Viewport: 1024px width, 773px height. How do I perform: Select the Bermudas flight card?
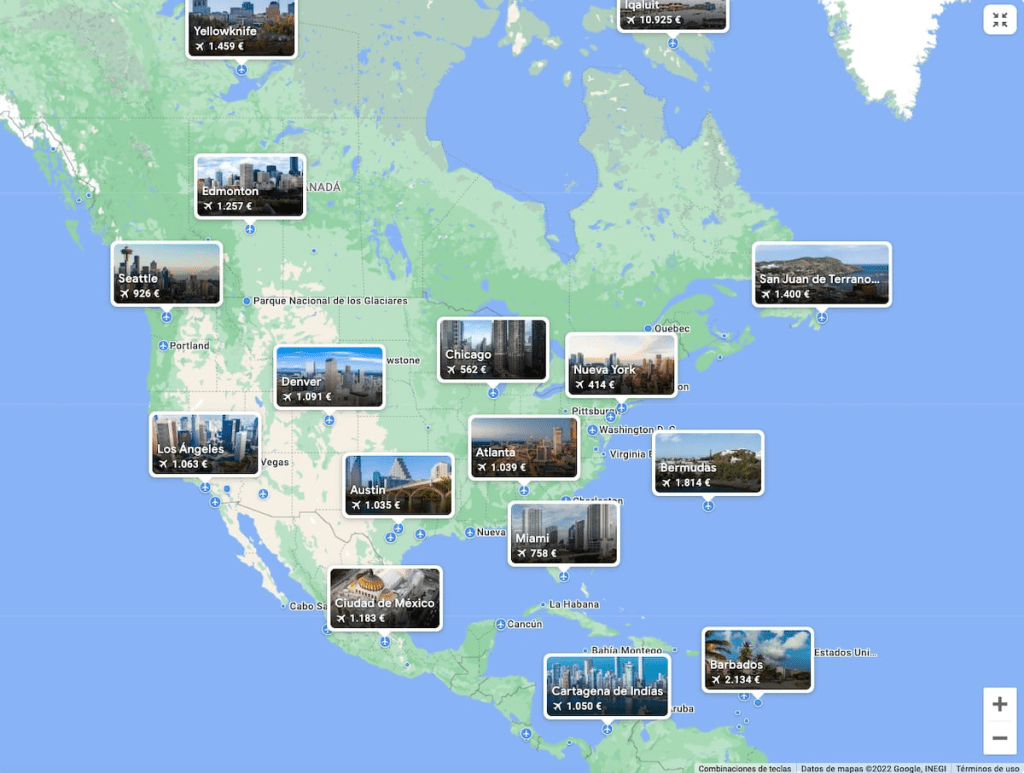click(708, 462)
